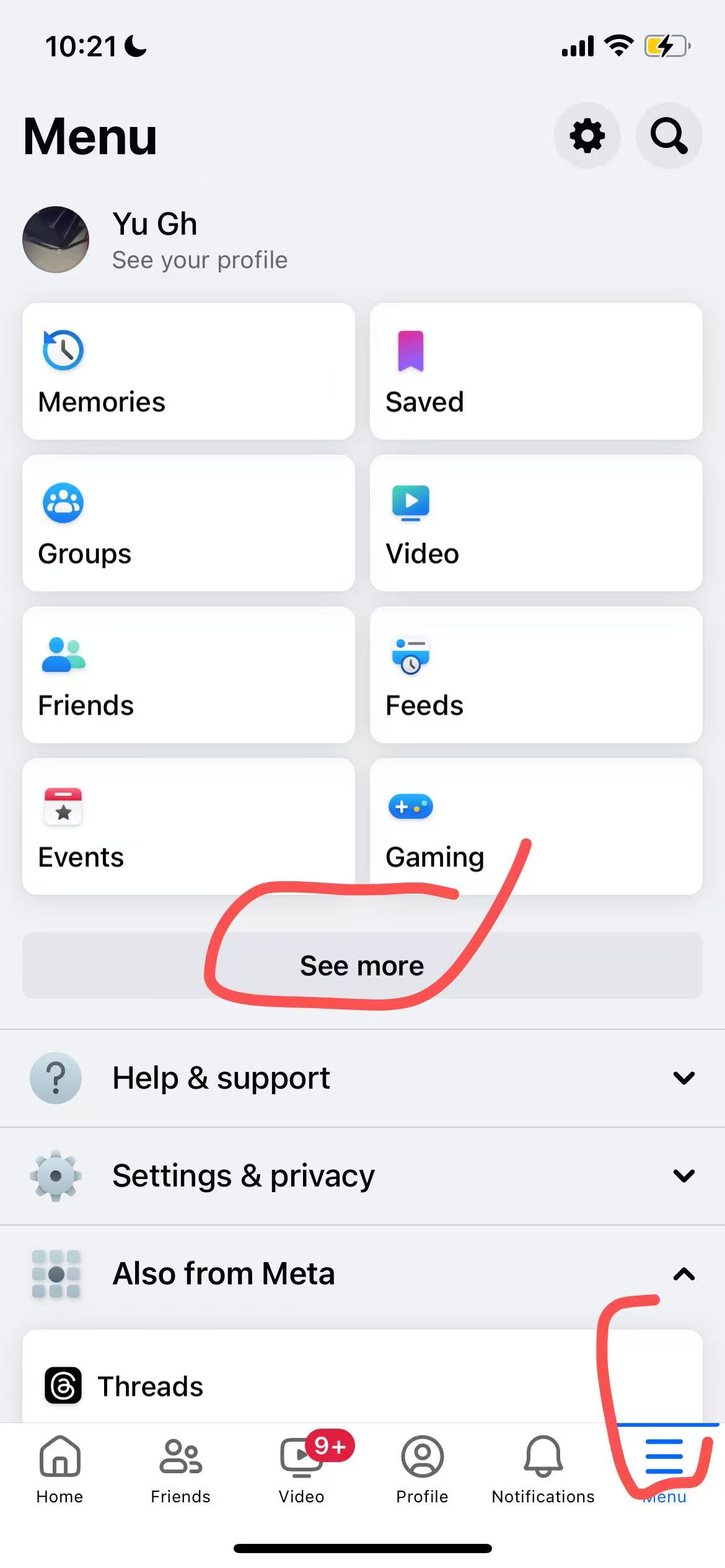725x1568 pixels.
Task: Tap the See more button
Action: tap(362, 965)
